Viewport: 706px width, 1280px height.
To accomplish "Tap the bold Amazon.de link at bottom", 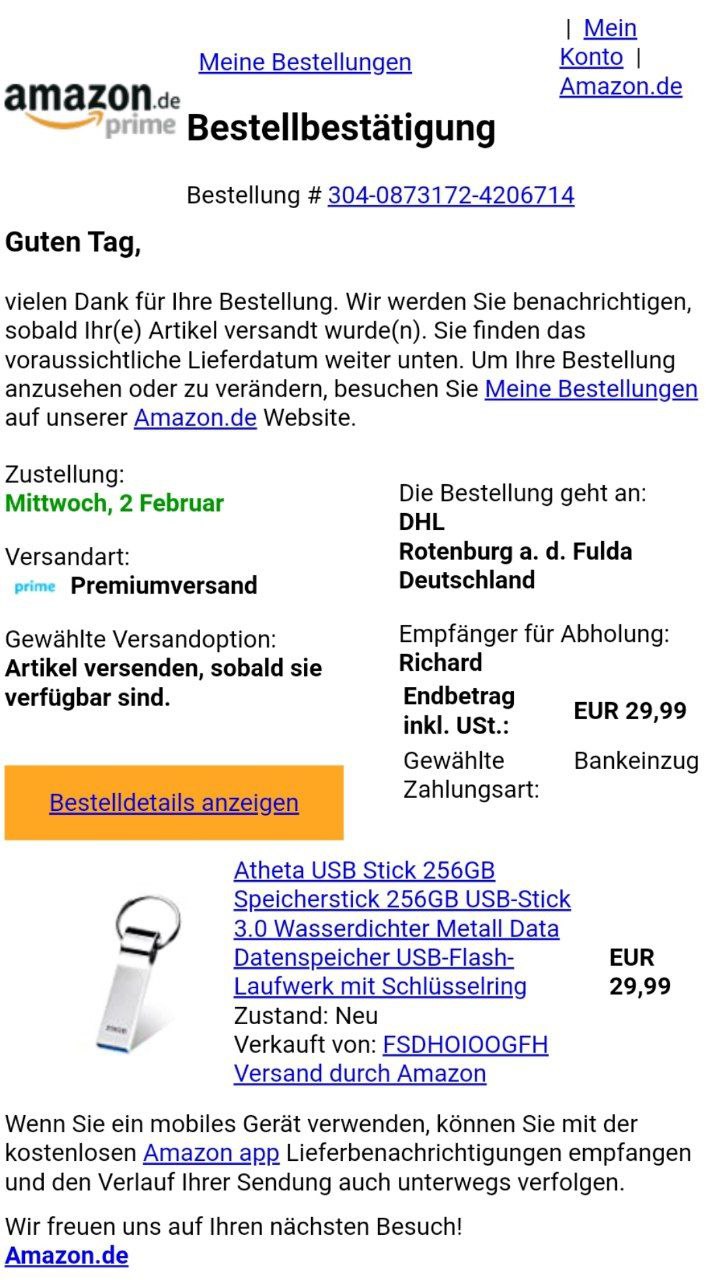I will coord(67,1255).
